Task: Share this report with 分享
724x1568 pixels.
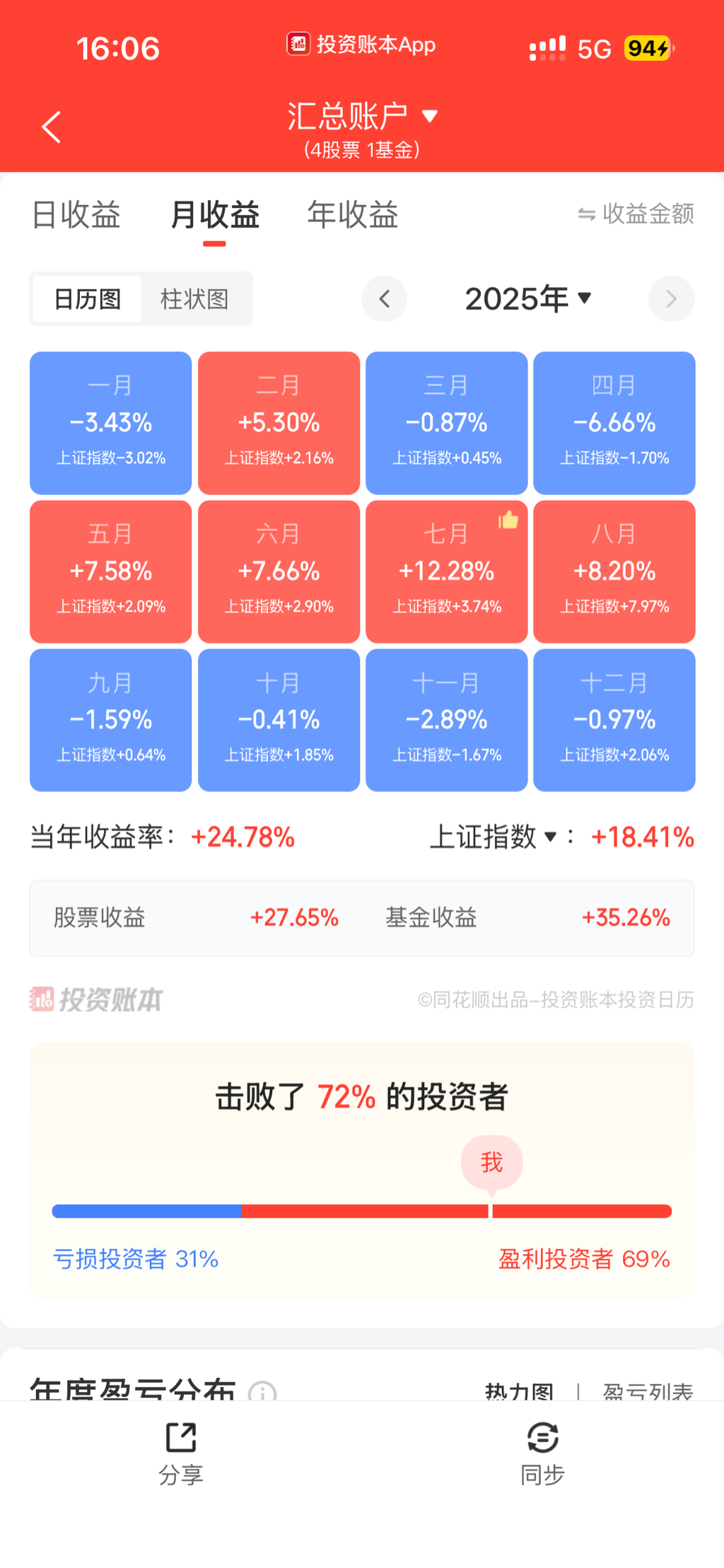Action: [x=181, y=1453]
